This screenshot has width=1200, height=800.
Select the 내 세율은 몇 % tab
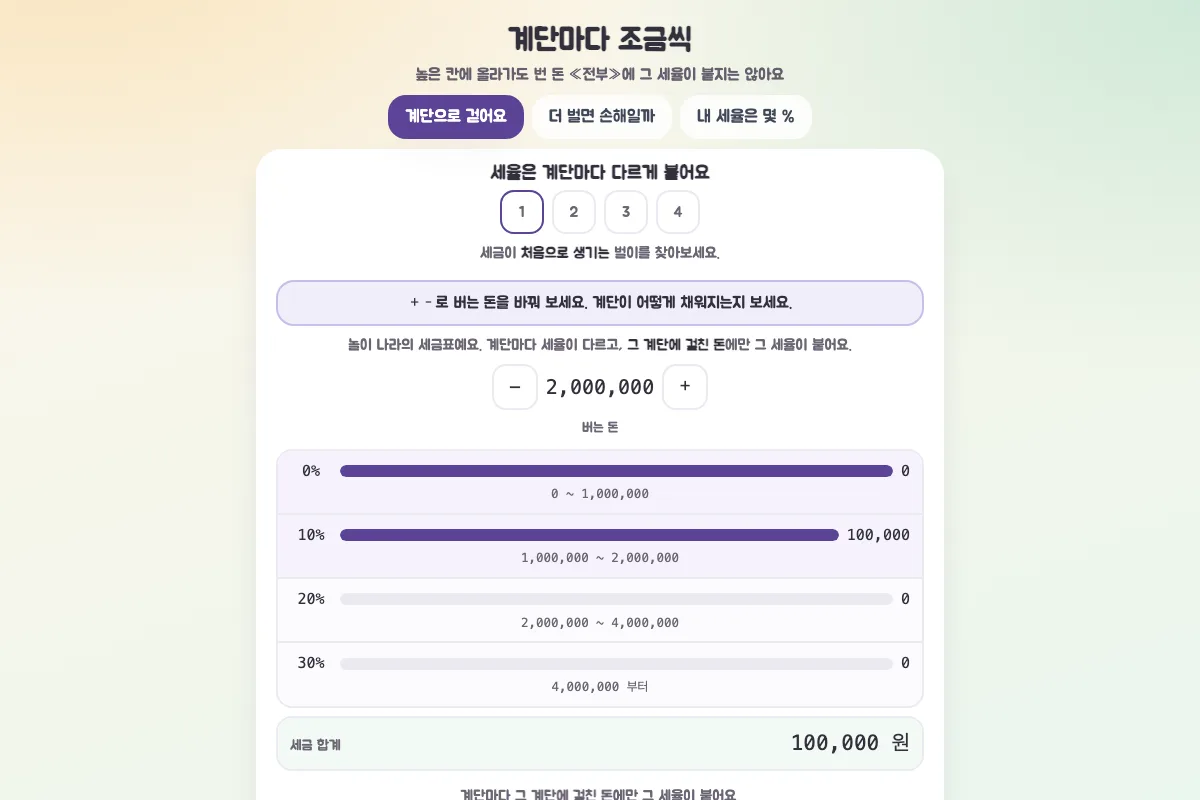pos(746,117)
